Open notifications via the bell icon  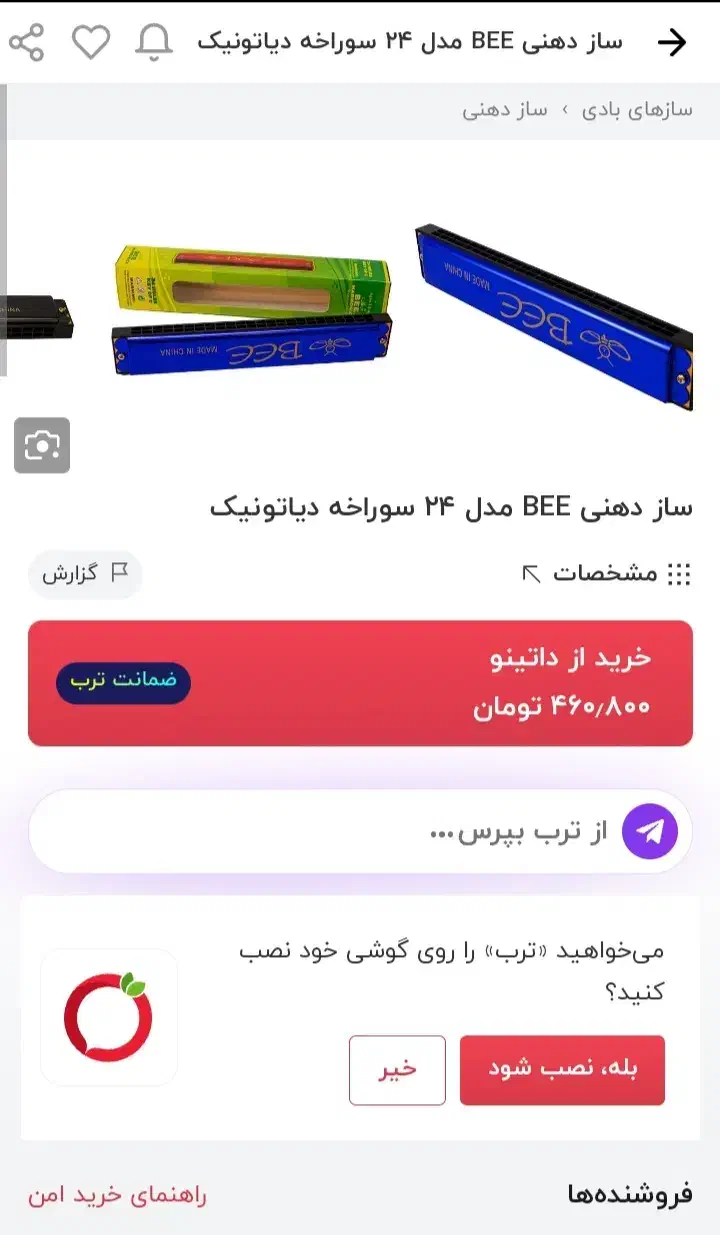[152, 42]
